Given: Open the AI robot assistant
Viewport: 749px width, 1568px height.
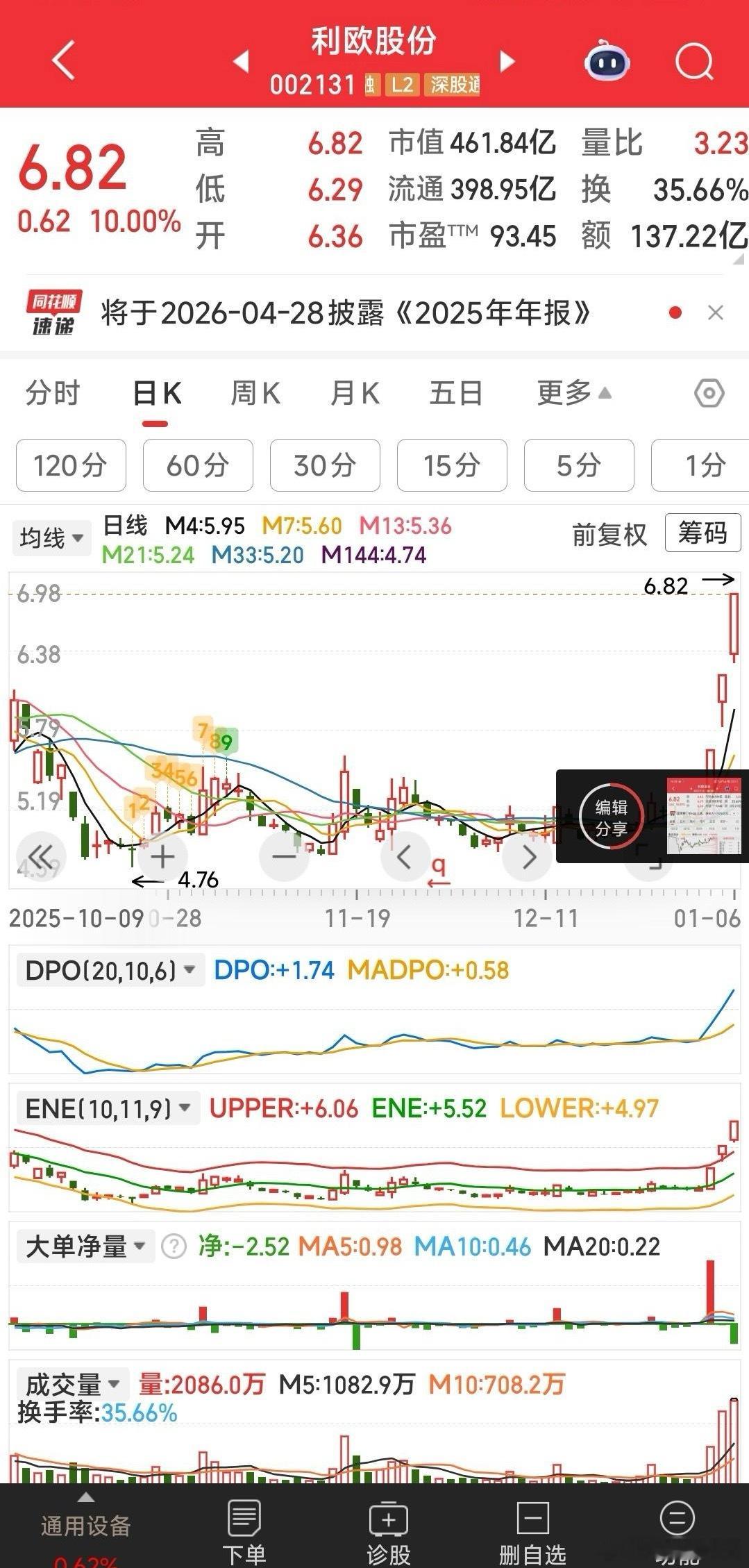Looking at the screenshot, I should pyautogui.click(x=607, y=62).
